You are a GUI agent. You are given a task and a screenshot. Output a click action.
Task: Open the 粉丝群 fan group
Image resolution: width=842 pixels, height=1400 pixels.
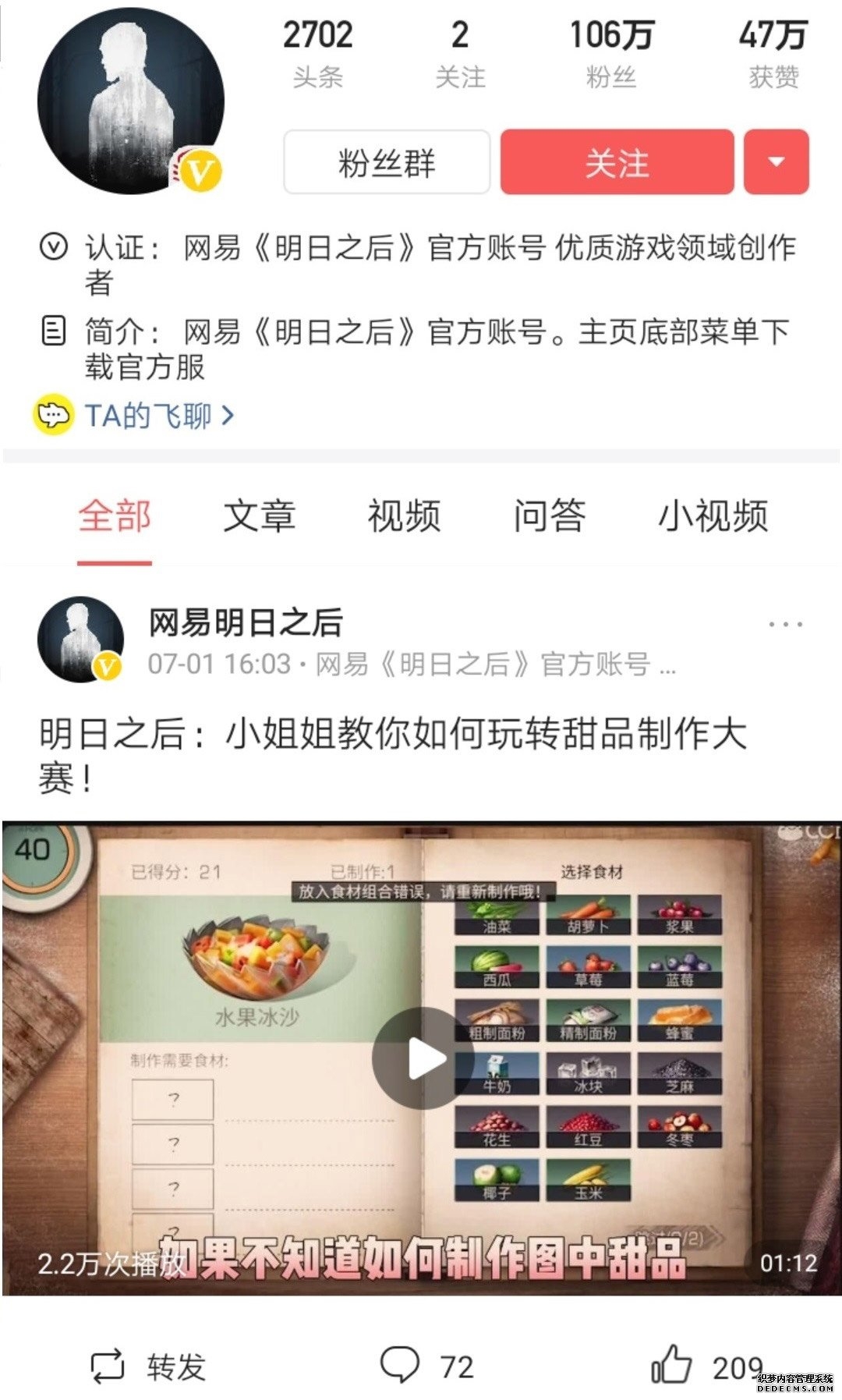pyautogui.click(x=387, y=162)
